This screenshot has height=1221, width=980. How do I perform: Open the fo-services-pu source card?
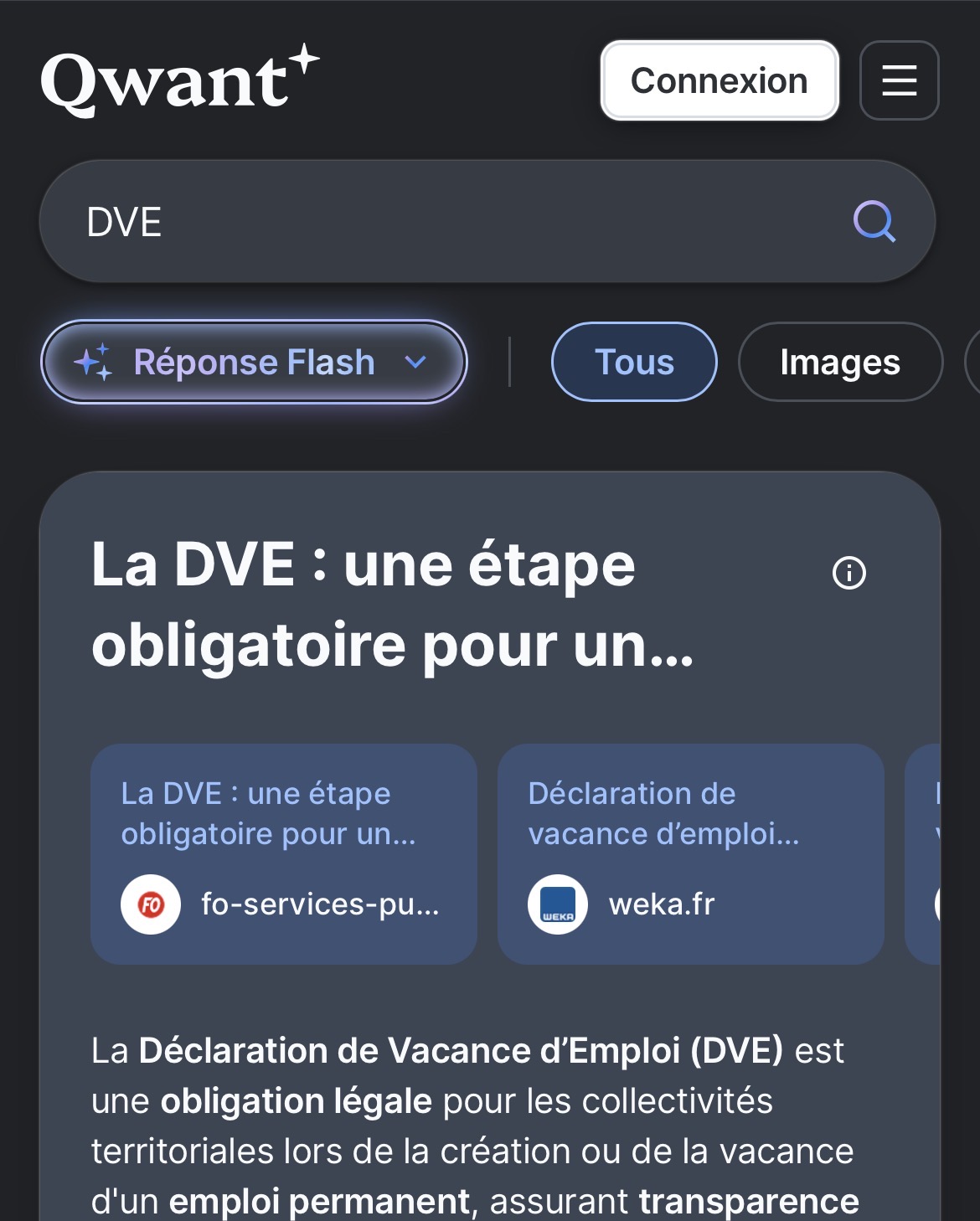coord(283,853)
